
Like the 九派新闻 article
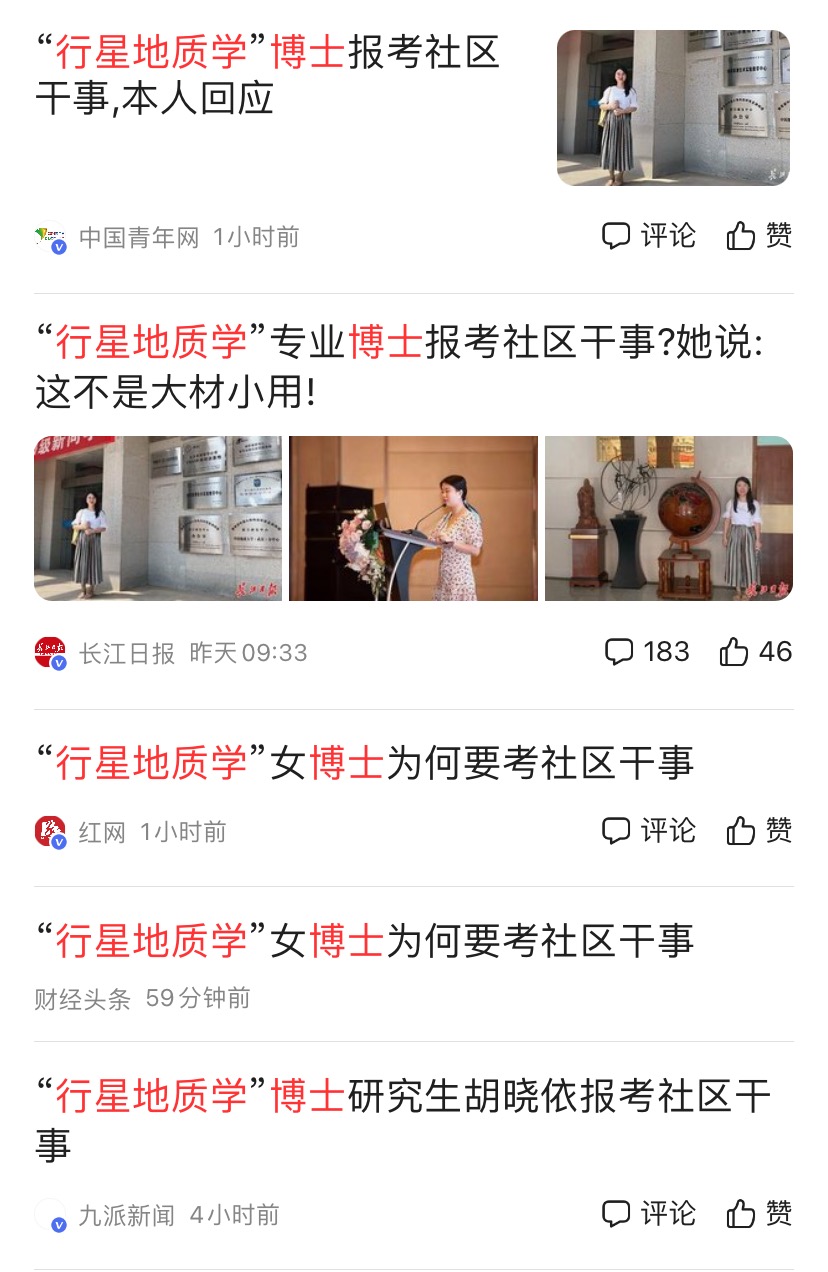click(x=759, y=1214)
